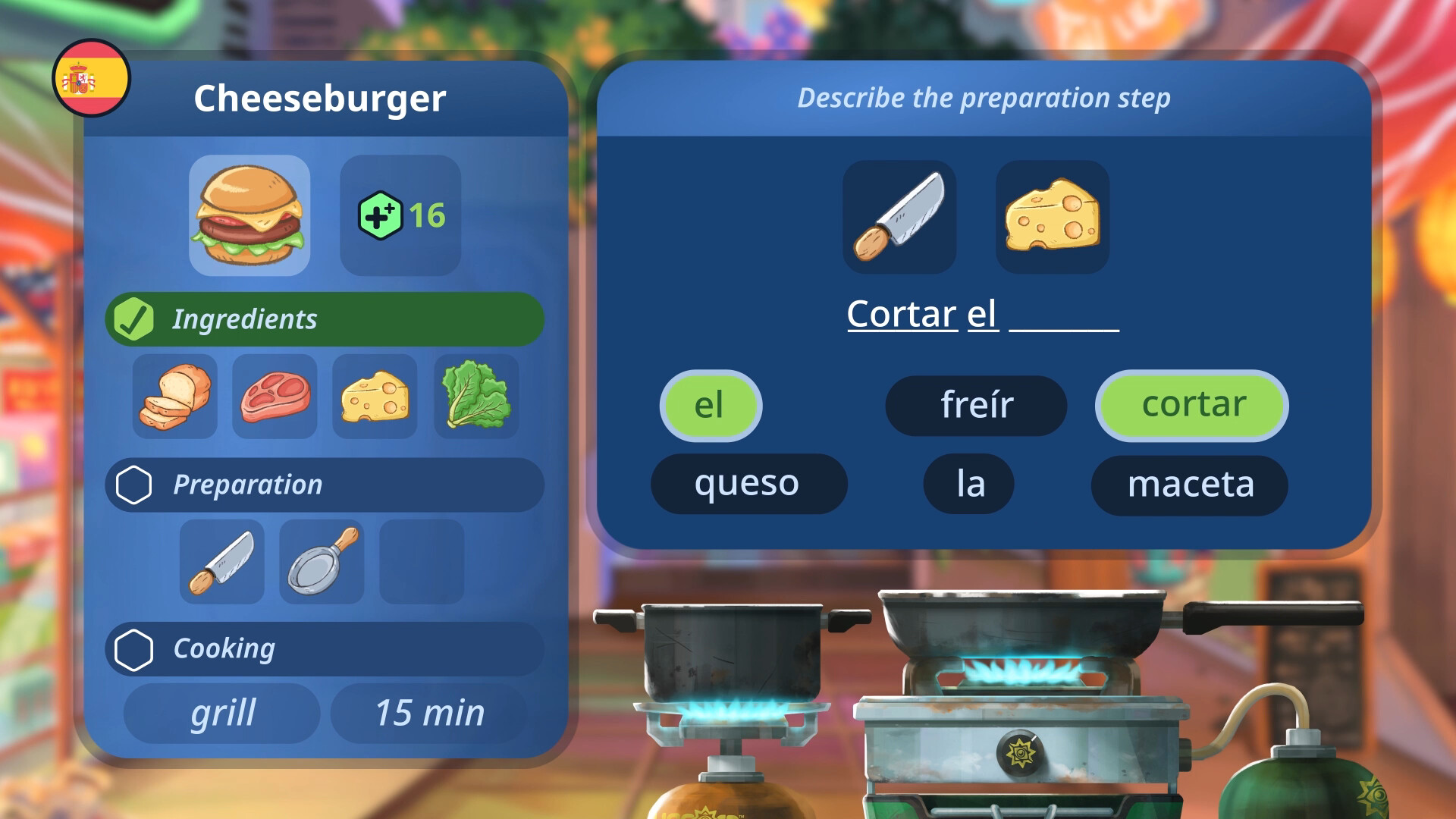Select the word chip 'queso'

(748, 484)
